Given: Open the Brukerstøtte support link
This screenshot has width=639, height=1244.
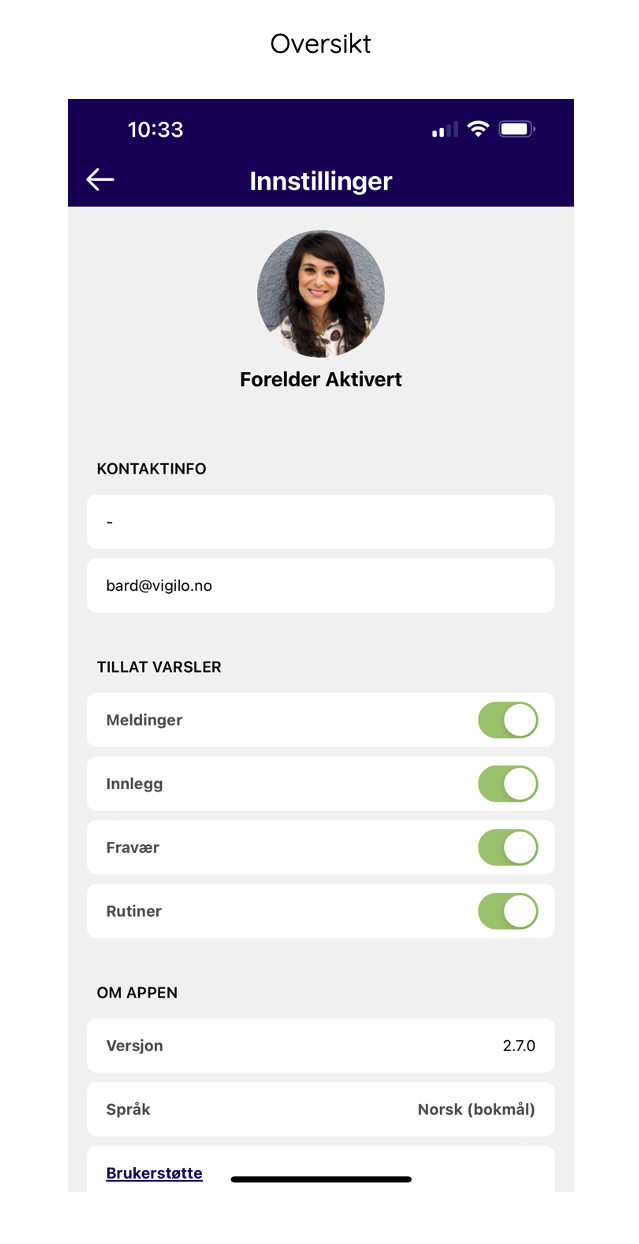Looking at the screenshot, I should coord(154,1173).
